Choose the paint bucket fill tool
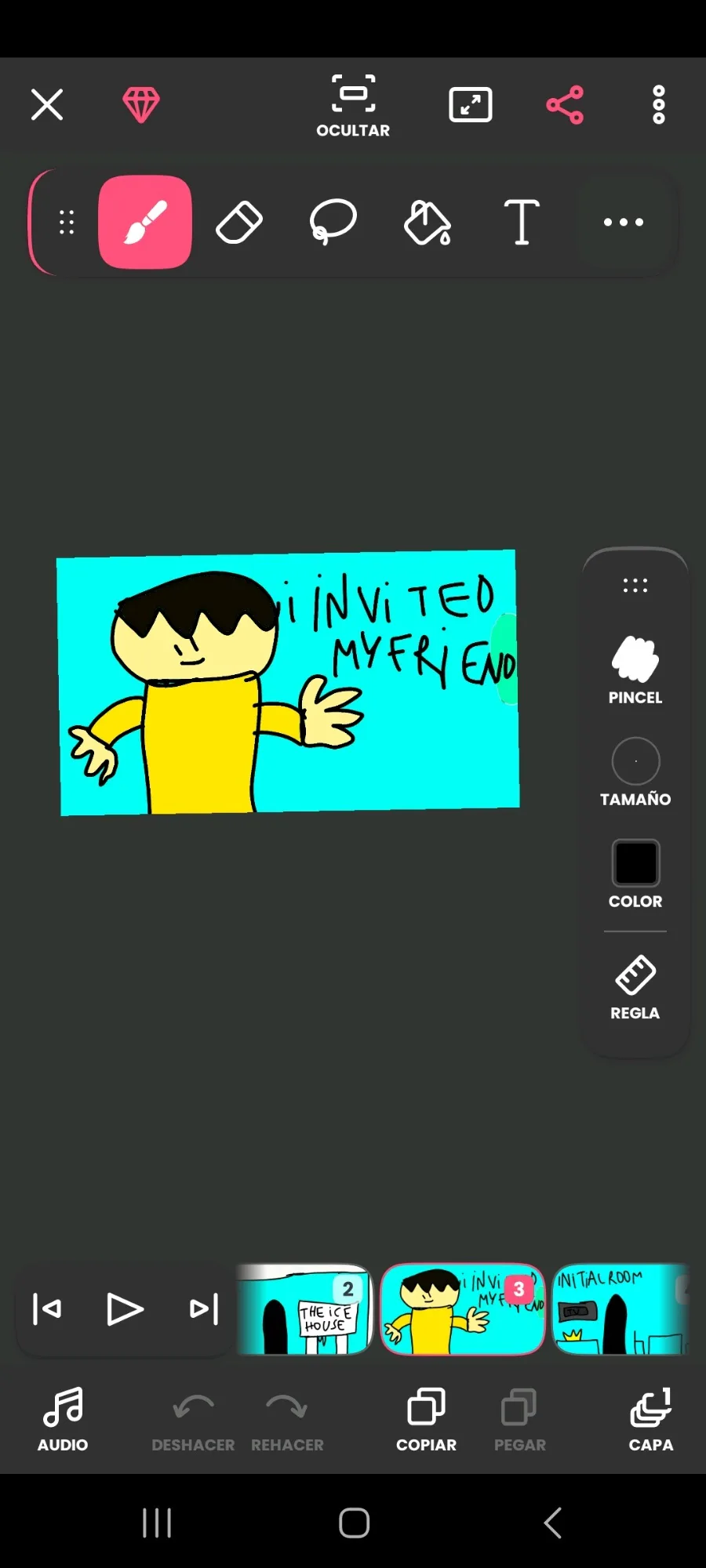 (428, 222)
